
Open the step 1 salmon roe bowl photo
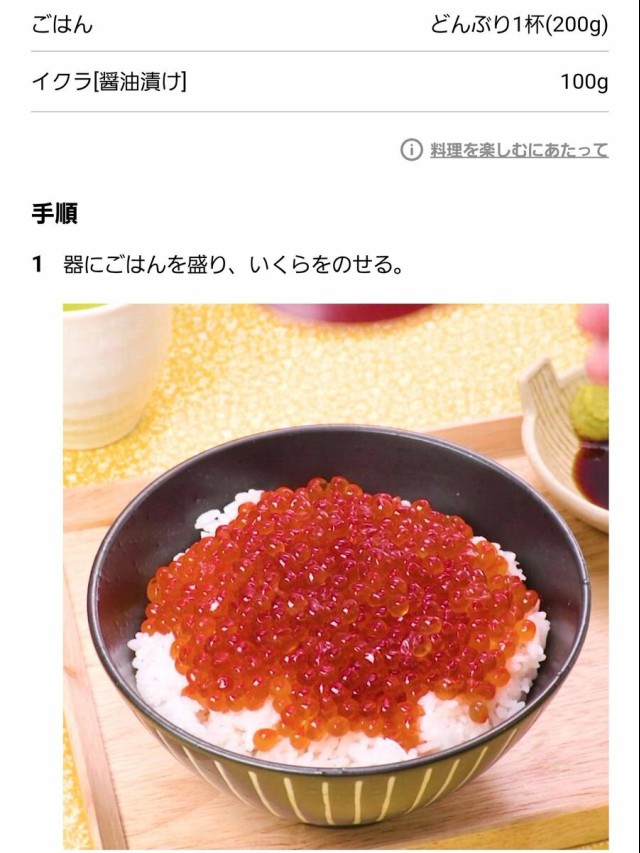pyautogui.click(x=335, y=575)
